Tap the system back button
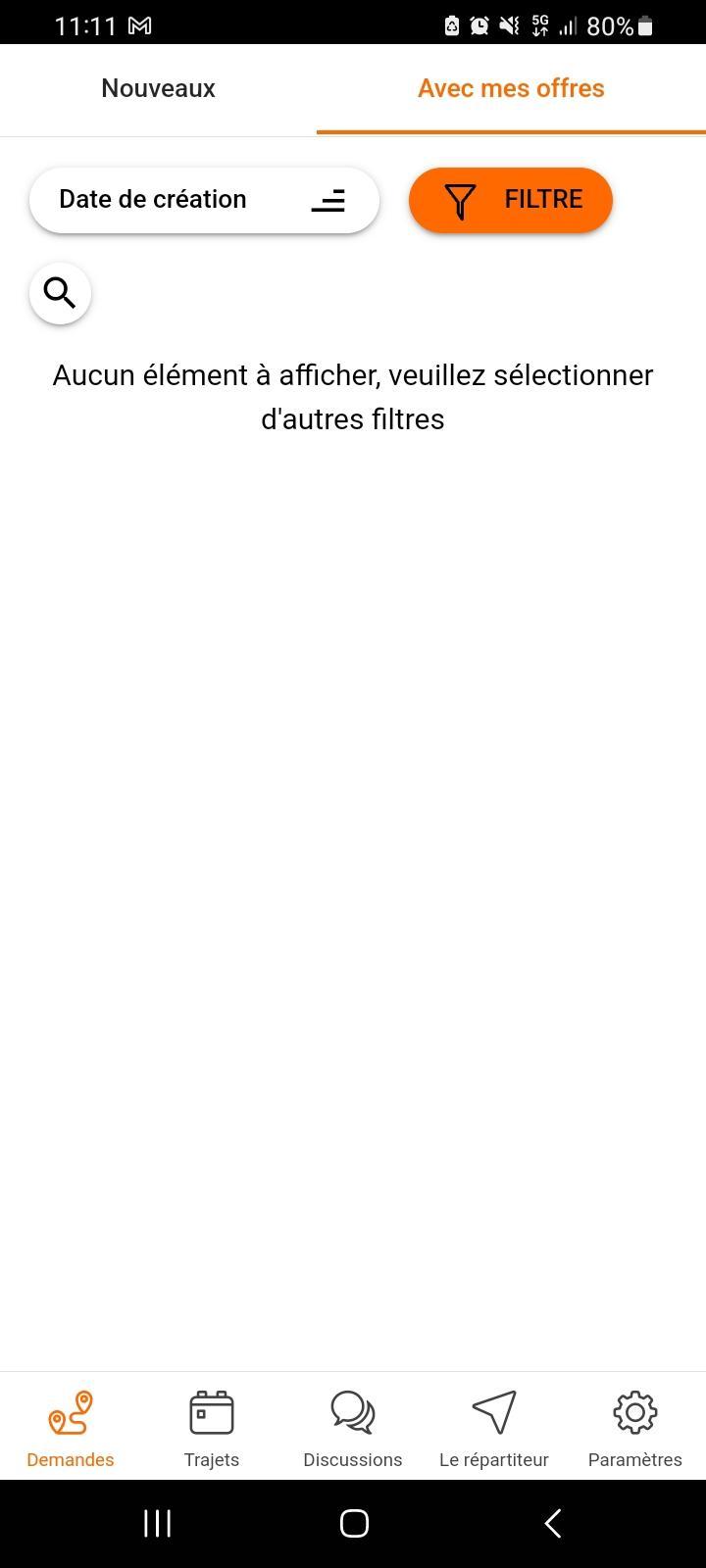This screenshot has width=706, height=1568. click(553, 1523)
